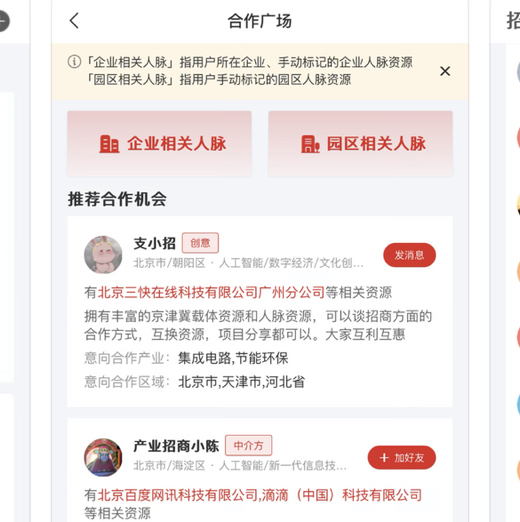Open 企业相关人脉

[x=159, y=144]
